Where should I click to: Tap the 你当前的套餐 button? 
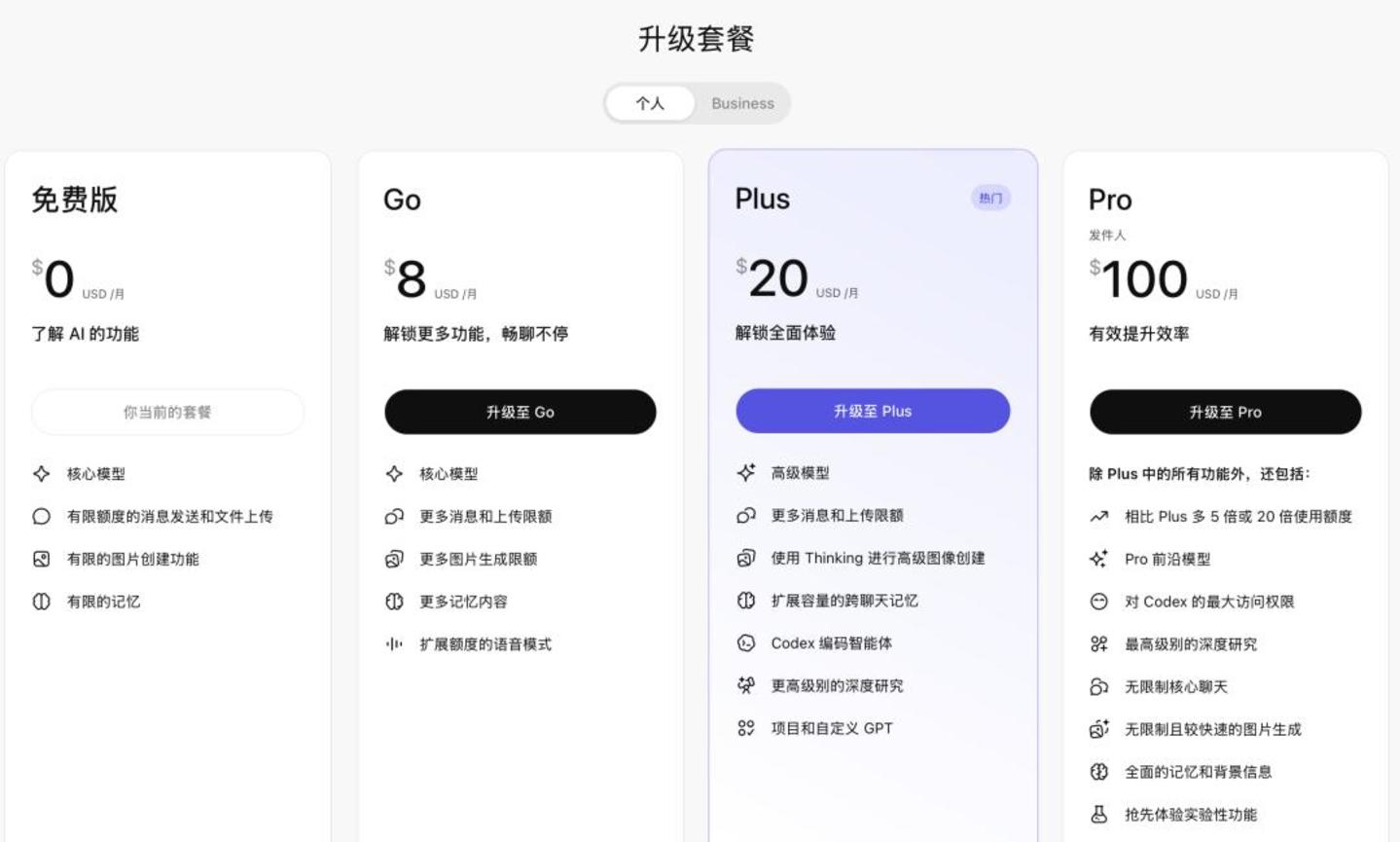167,412
